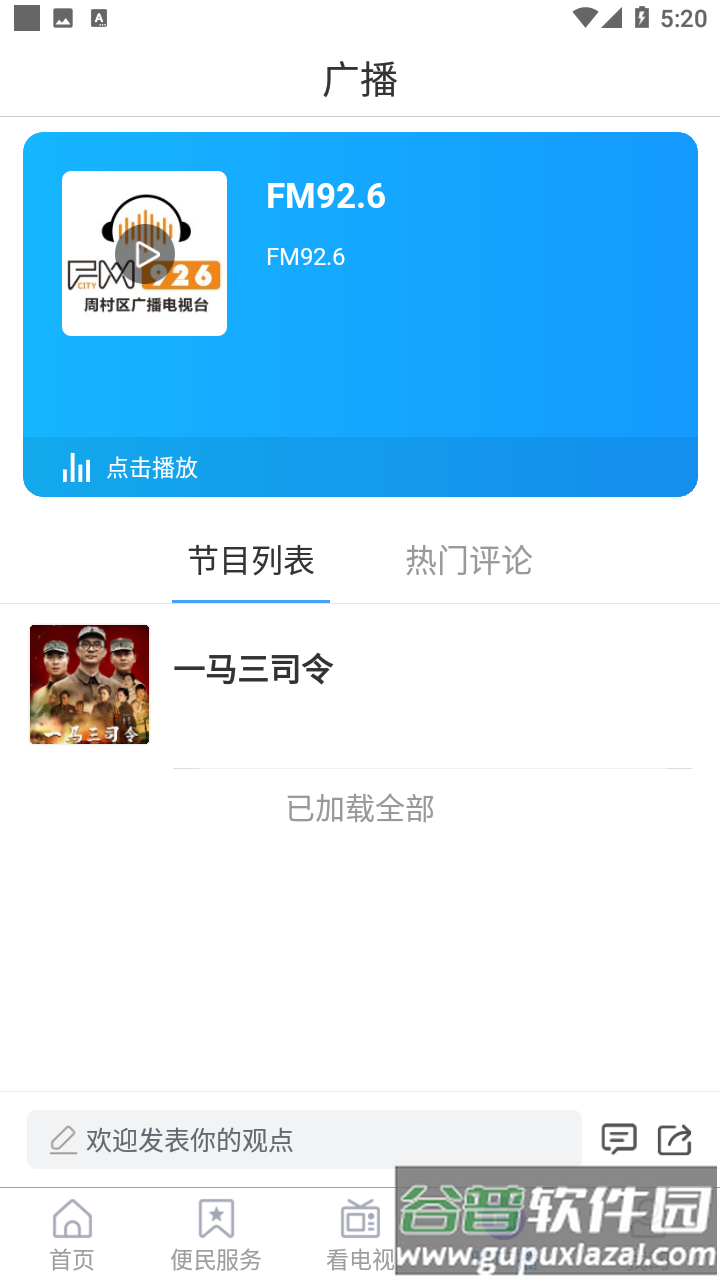This screenshot has height=1280, width=720.
Task: Select the 节目列表 tab
Action: pyautogui.click(x=251, y=561)
